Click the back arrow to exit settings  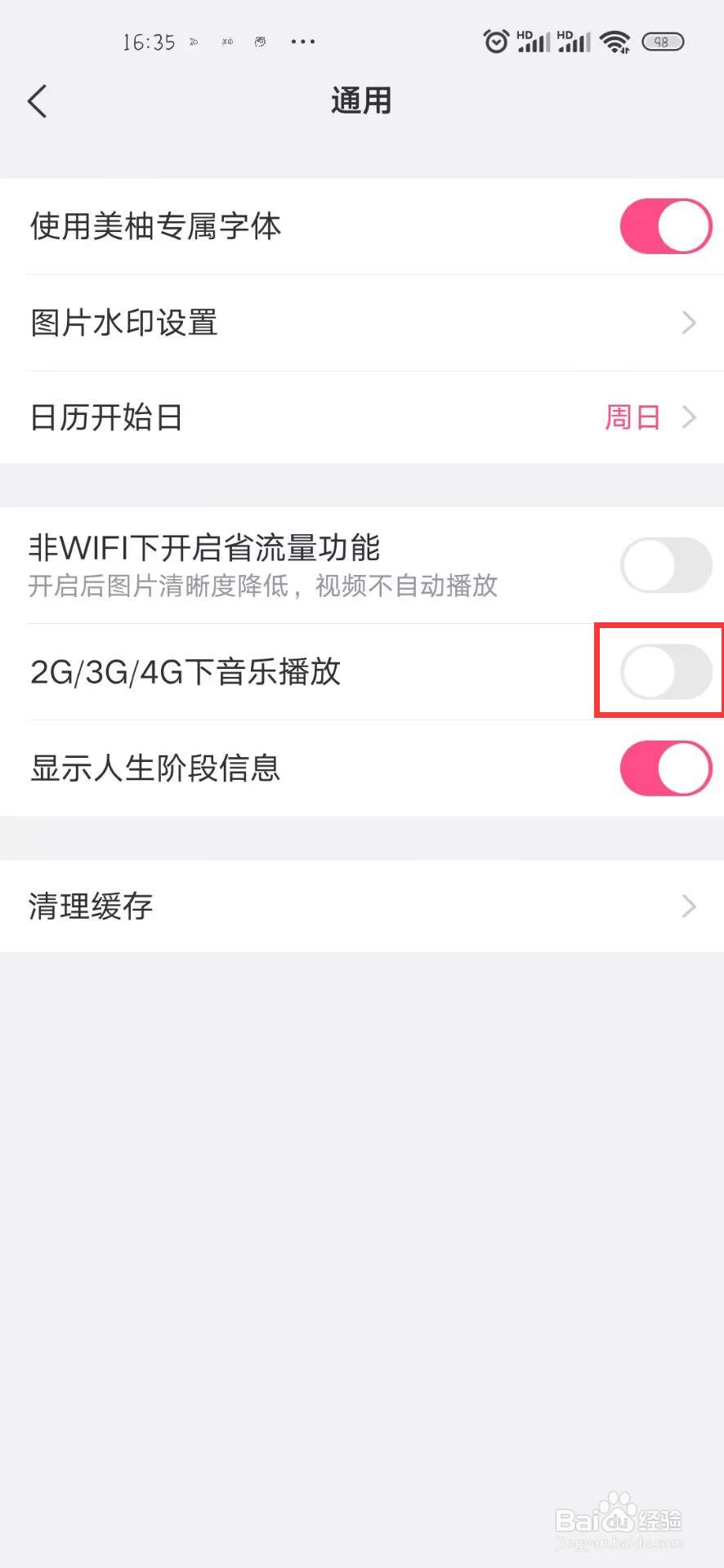tap(37, 101)
